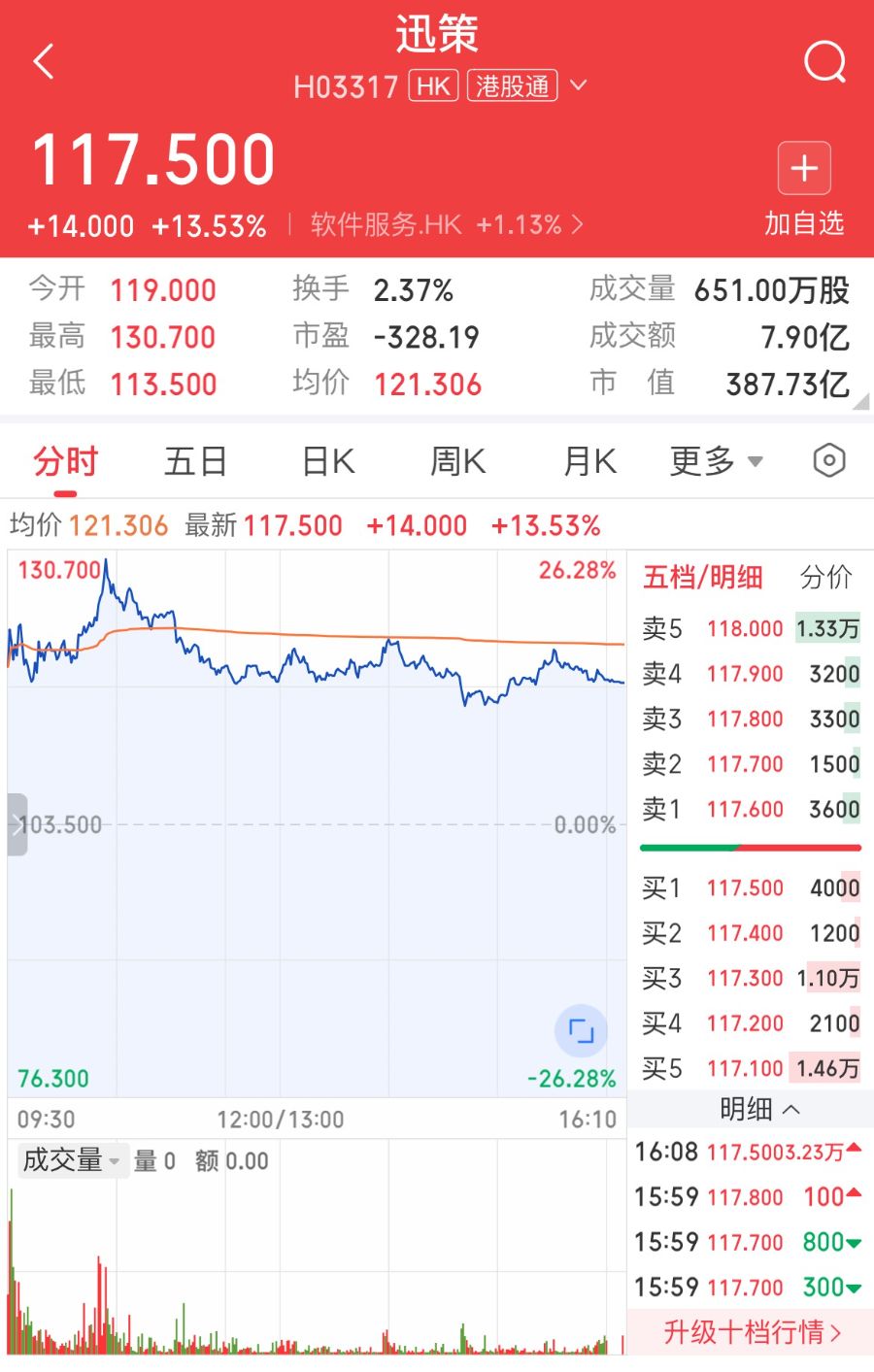Image resolution: width=874 pixels, height=1372 pixels.
Task: Open chart settings hexagon icon
Action: (x=829, y=460)
